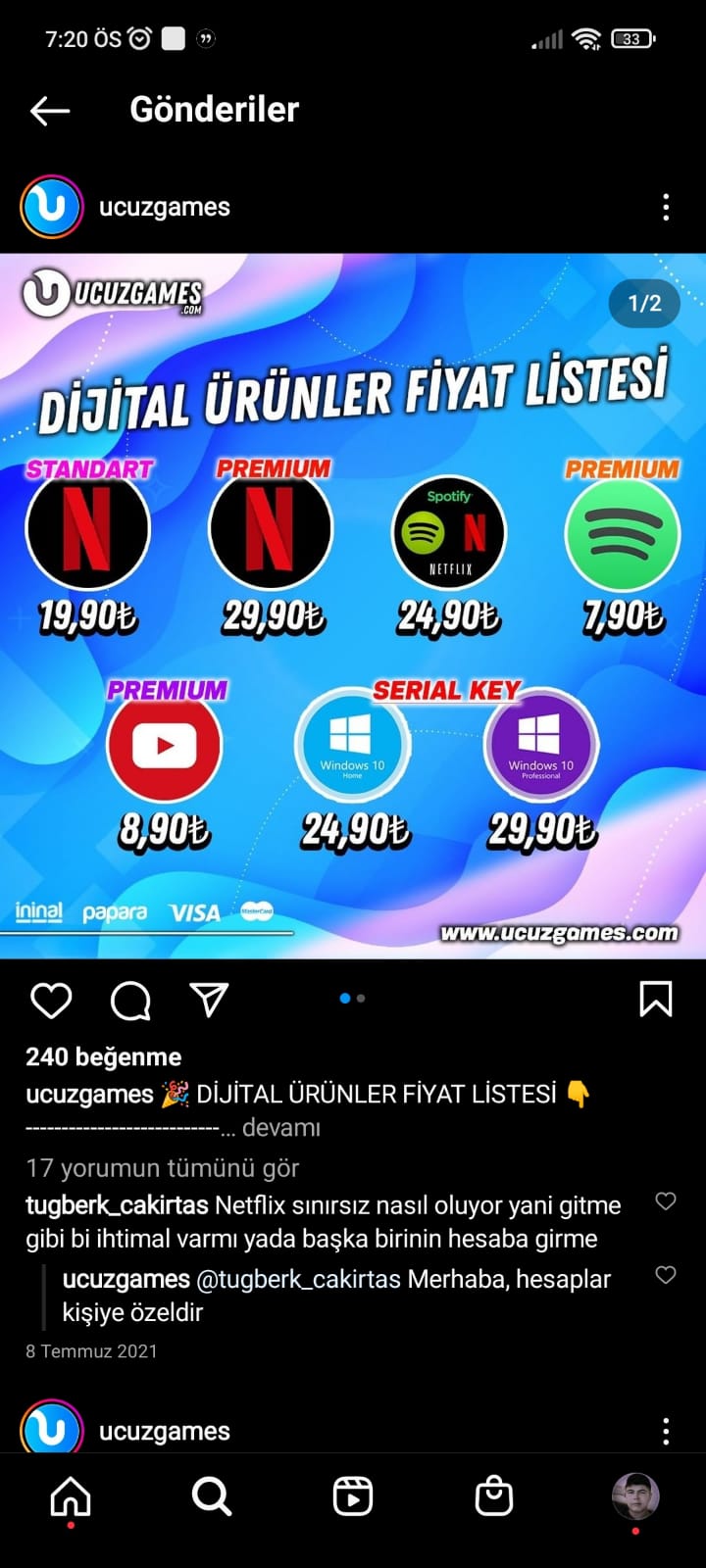Go to my profile tab
706x1568 pixels.
(635, 1496)
